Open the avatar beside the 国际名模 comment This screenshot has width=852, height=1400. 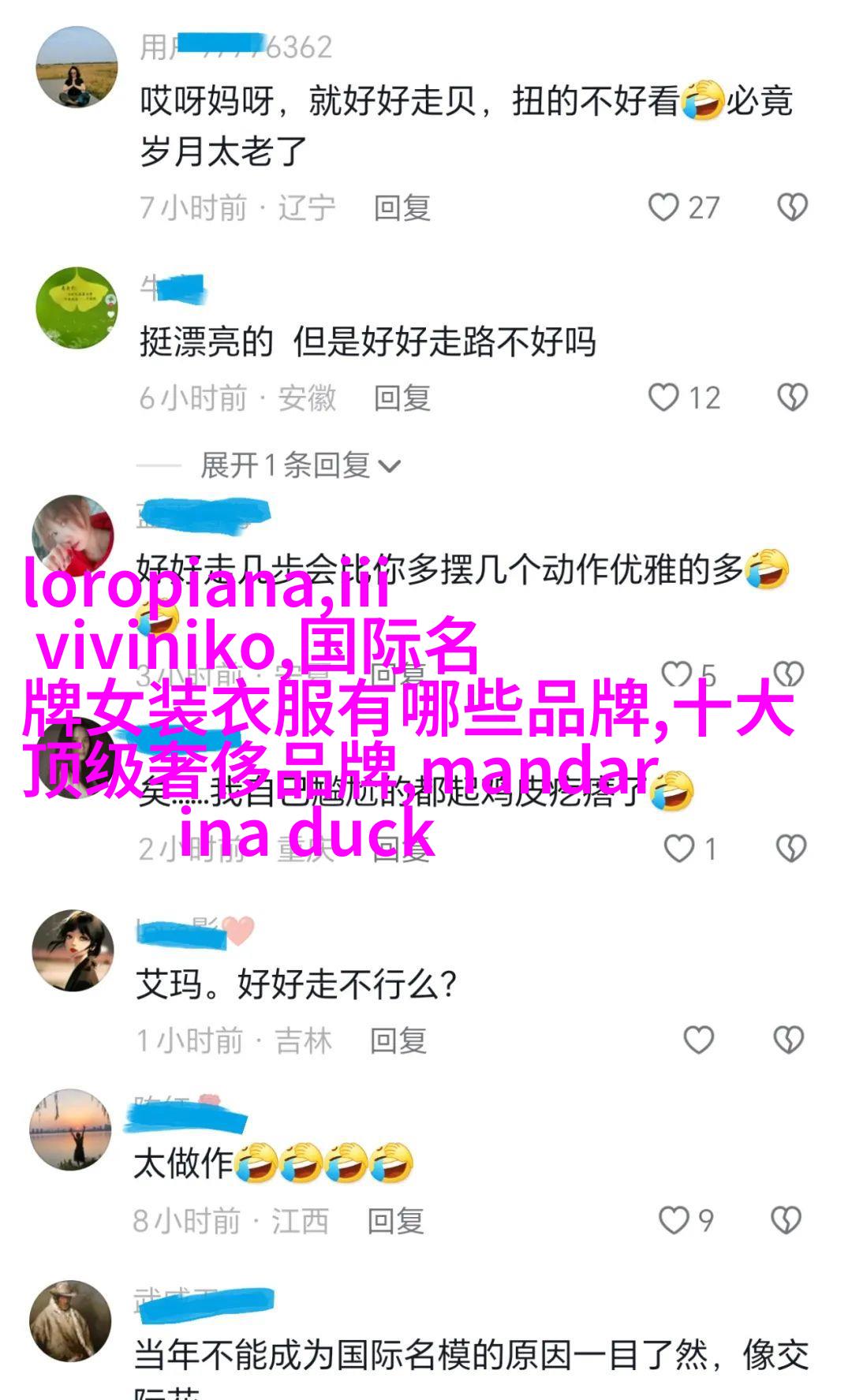pyautogui.click(x=70, y=1321)
